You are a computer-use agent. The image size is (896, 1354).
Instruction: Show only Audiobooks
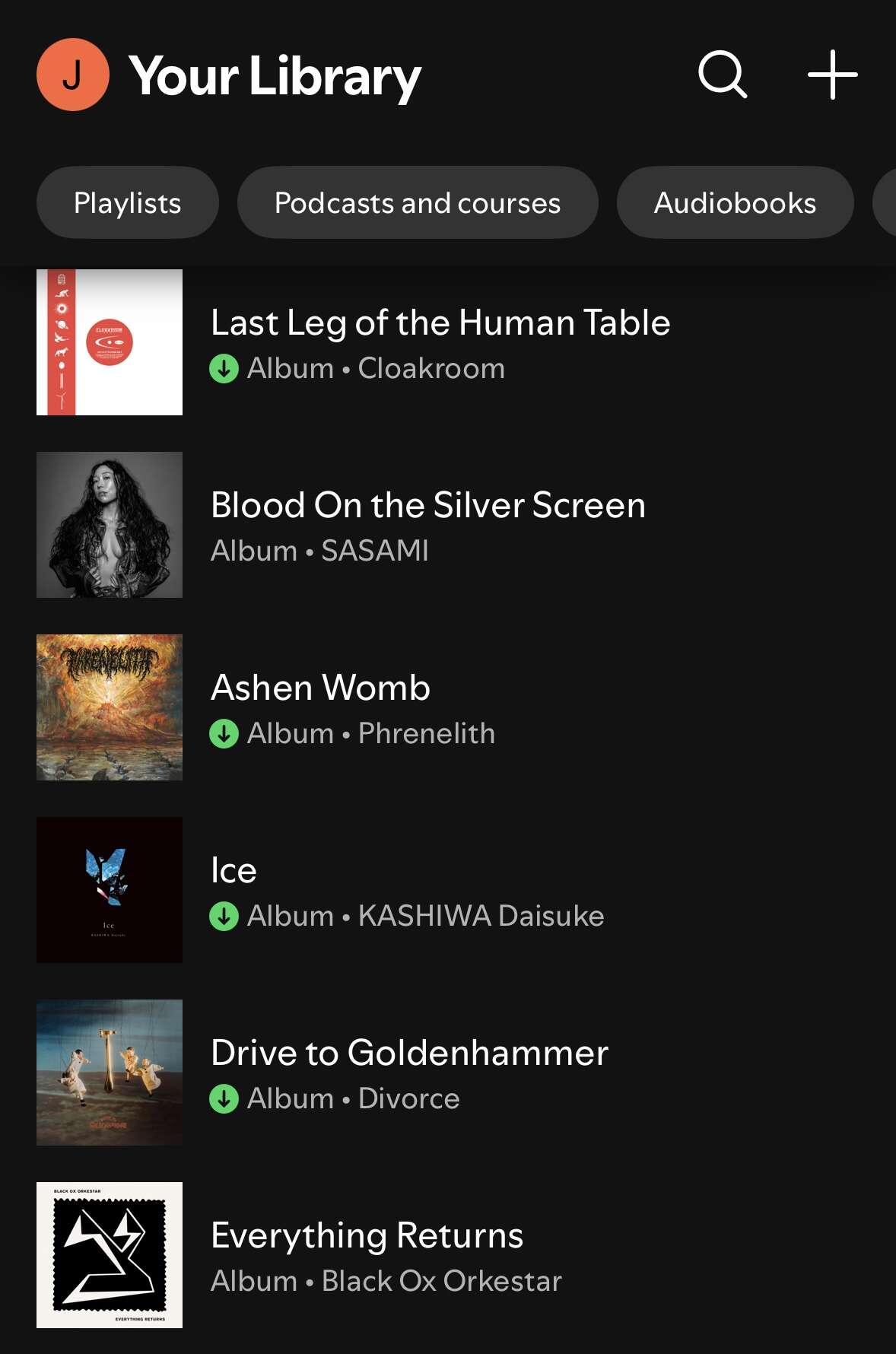pos(734,203)
